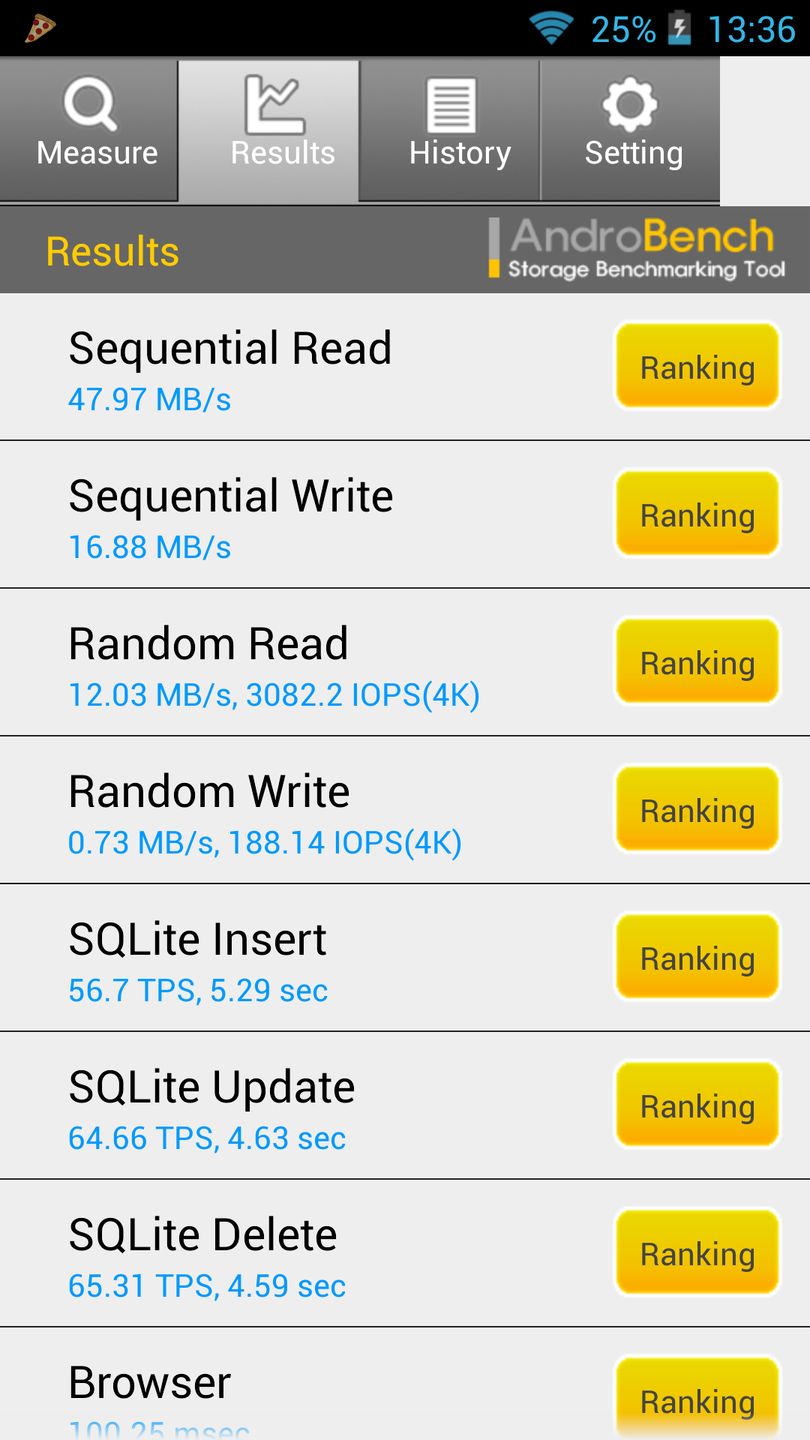
Task: Switch to the Measure tab
Action: click(x=90, y=130)
